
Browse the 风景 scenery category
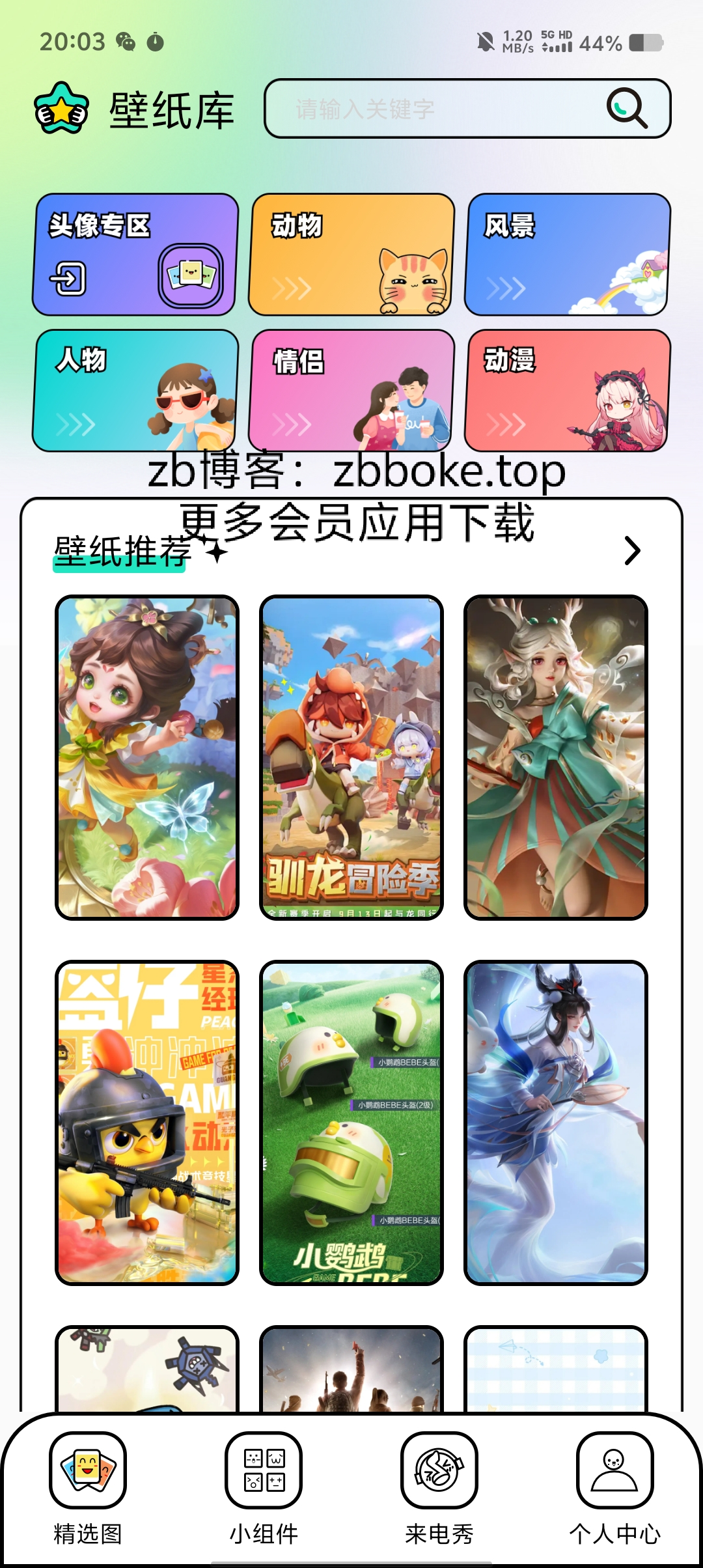pos(568,255)
